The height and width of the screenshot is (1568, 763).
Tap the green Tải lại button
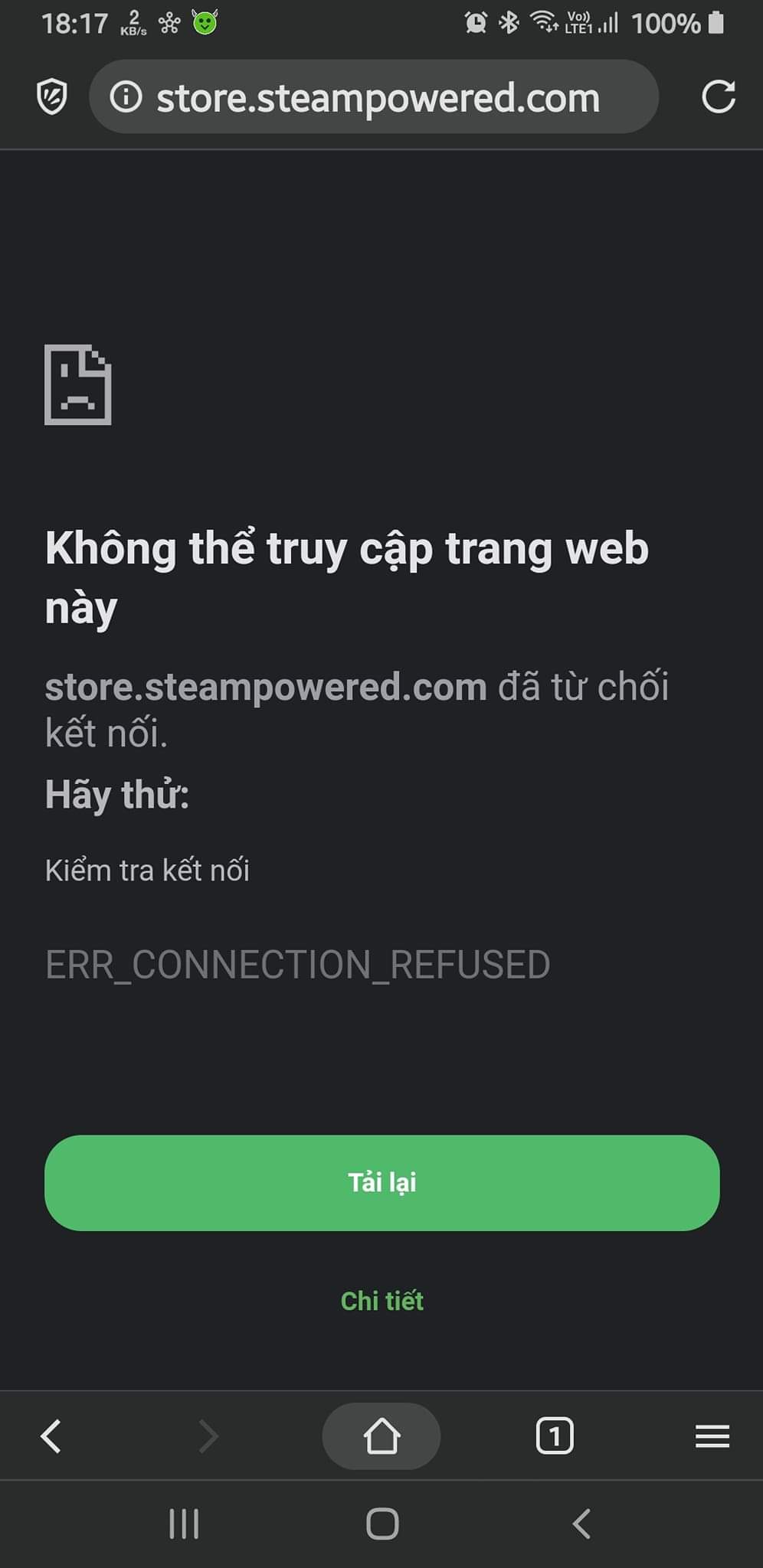[x=381, y=1183]
